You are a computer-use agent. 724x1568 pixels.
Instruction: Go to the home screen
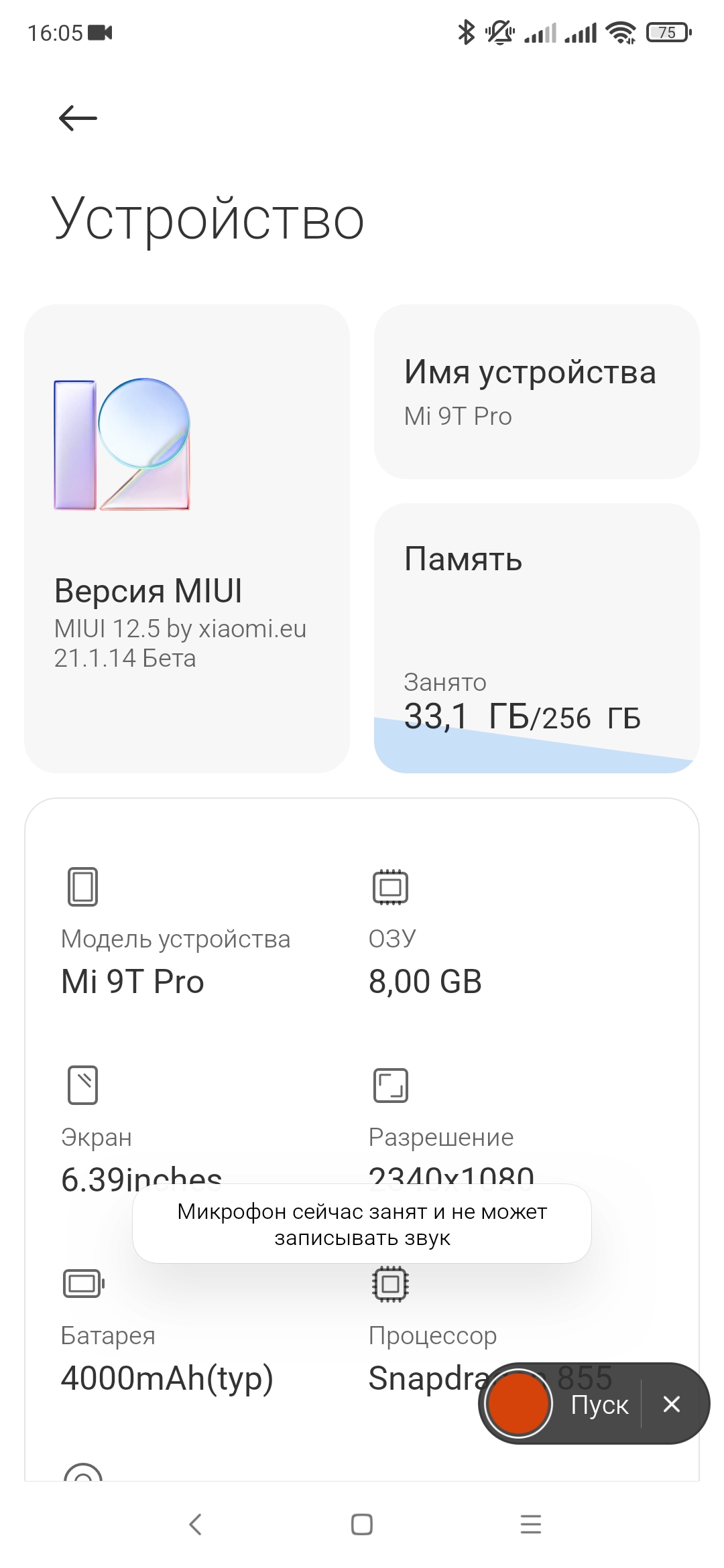[362, 1524]
